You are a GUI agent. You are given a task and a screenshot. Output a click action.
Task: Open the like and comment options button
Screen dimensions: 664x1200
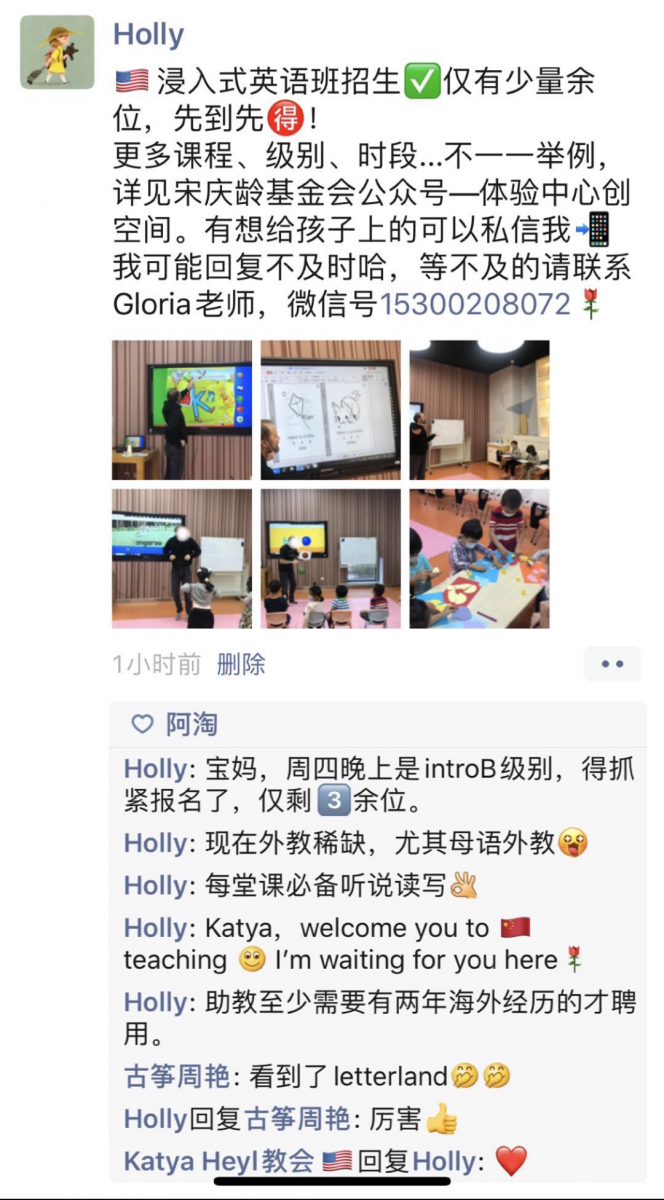click(612, 664)
